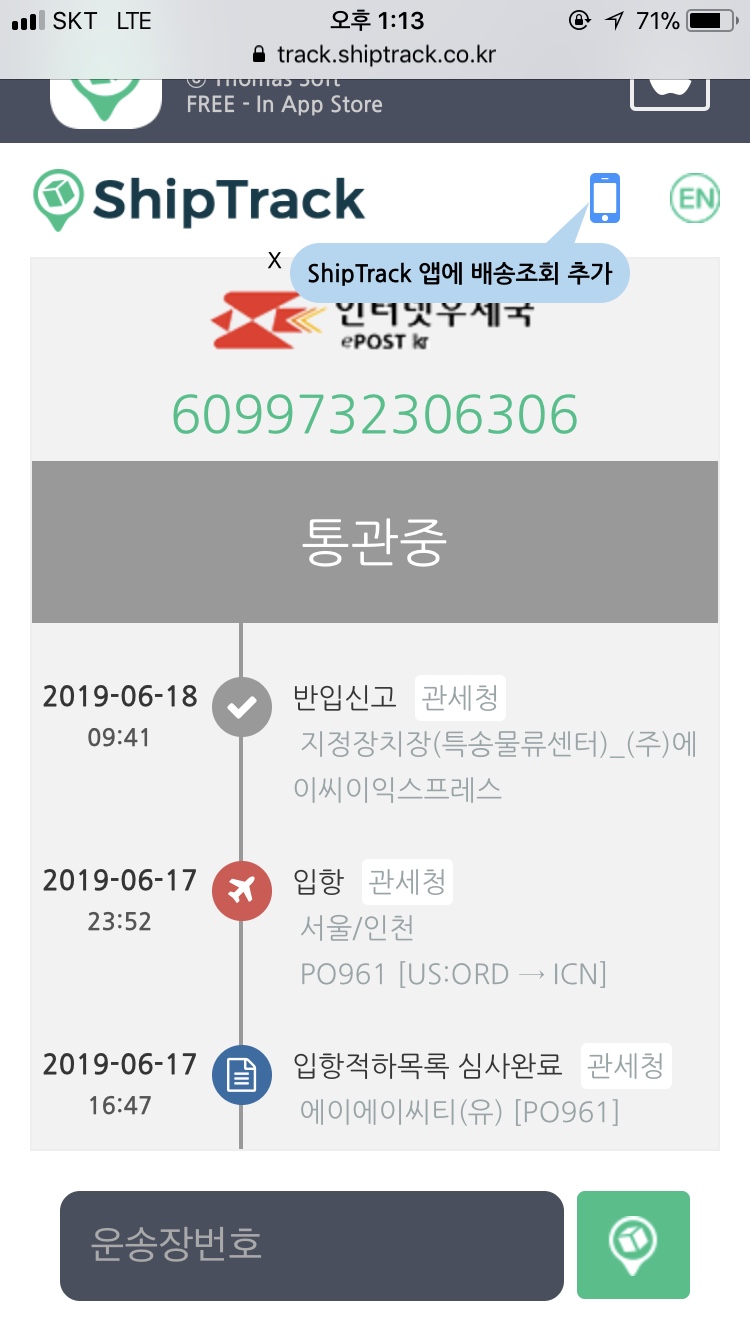Tap the track.shiptrack.co.kr address bar
The image size is (750, 1334).
pyautogui.click(x=375, y=54)
